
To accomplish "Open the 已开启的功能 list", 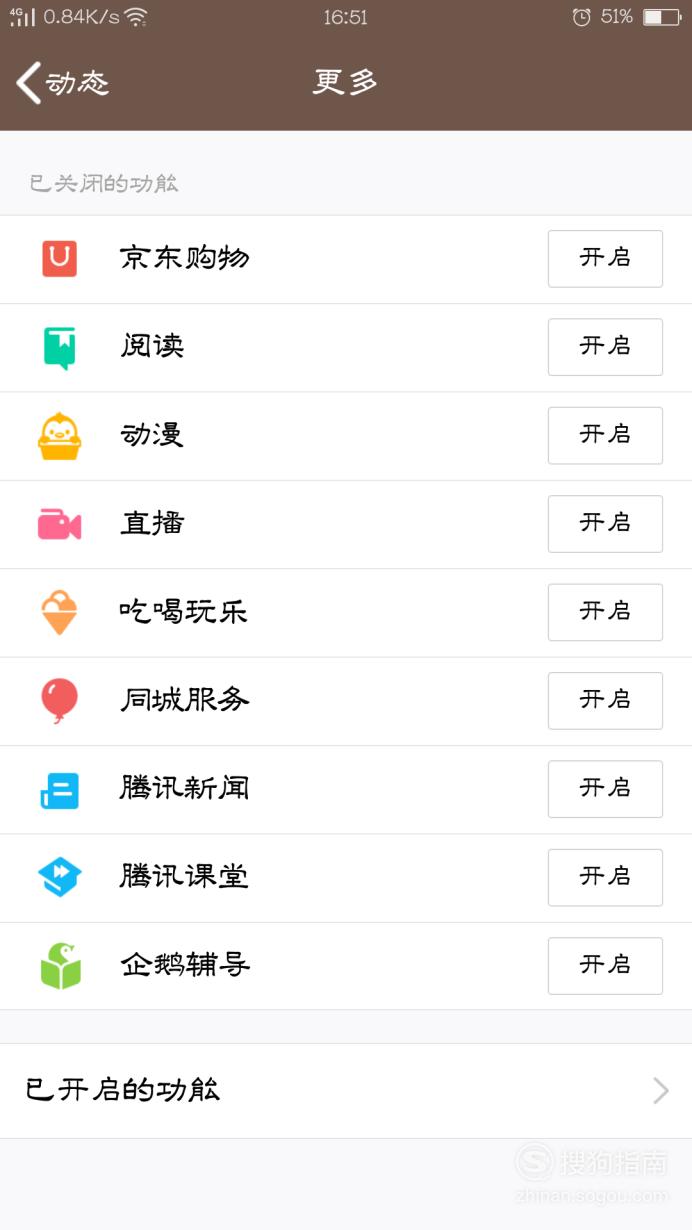I will (346, 1091).
